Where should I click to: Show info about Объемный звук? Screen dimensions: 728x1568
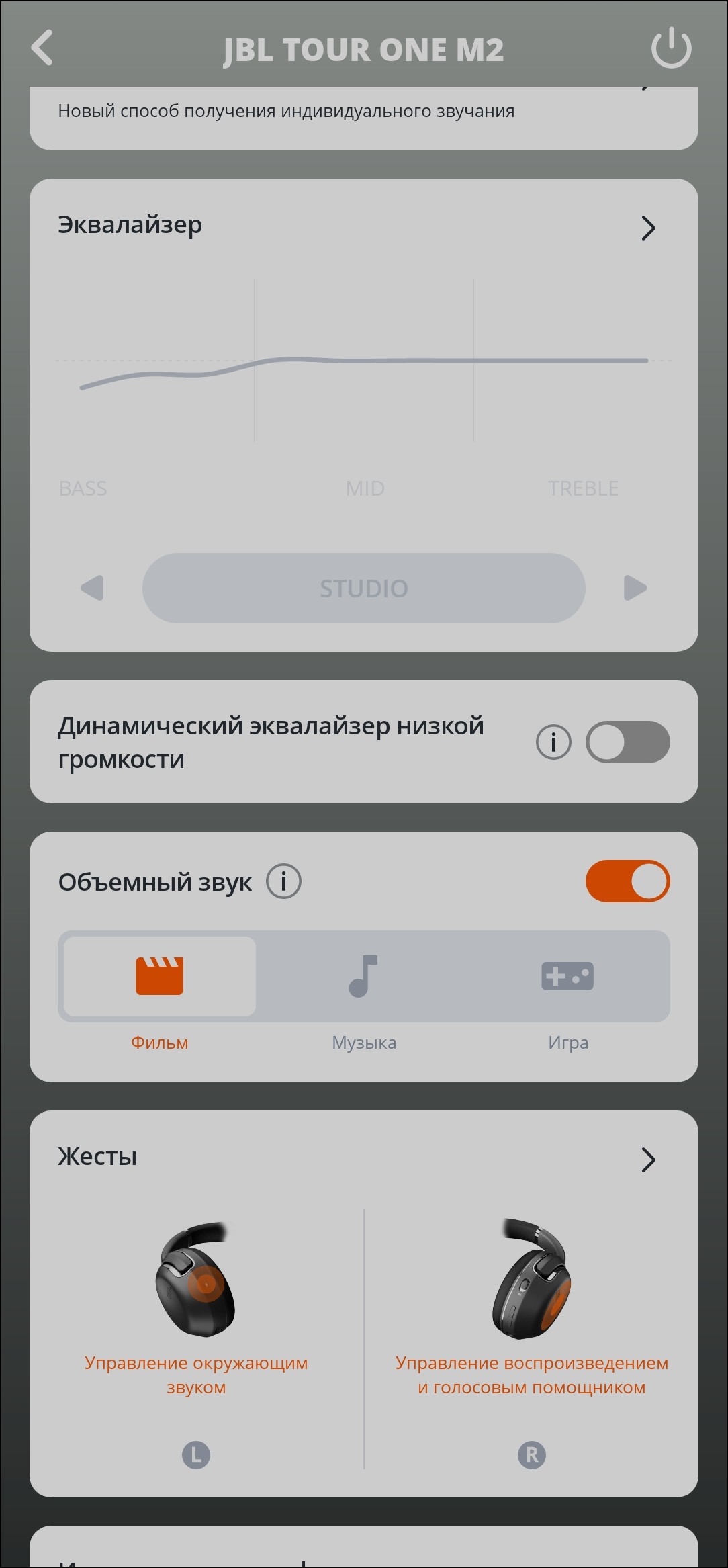[283, 881]
